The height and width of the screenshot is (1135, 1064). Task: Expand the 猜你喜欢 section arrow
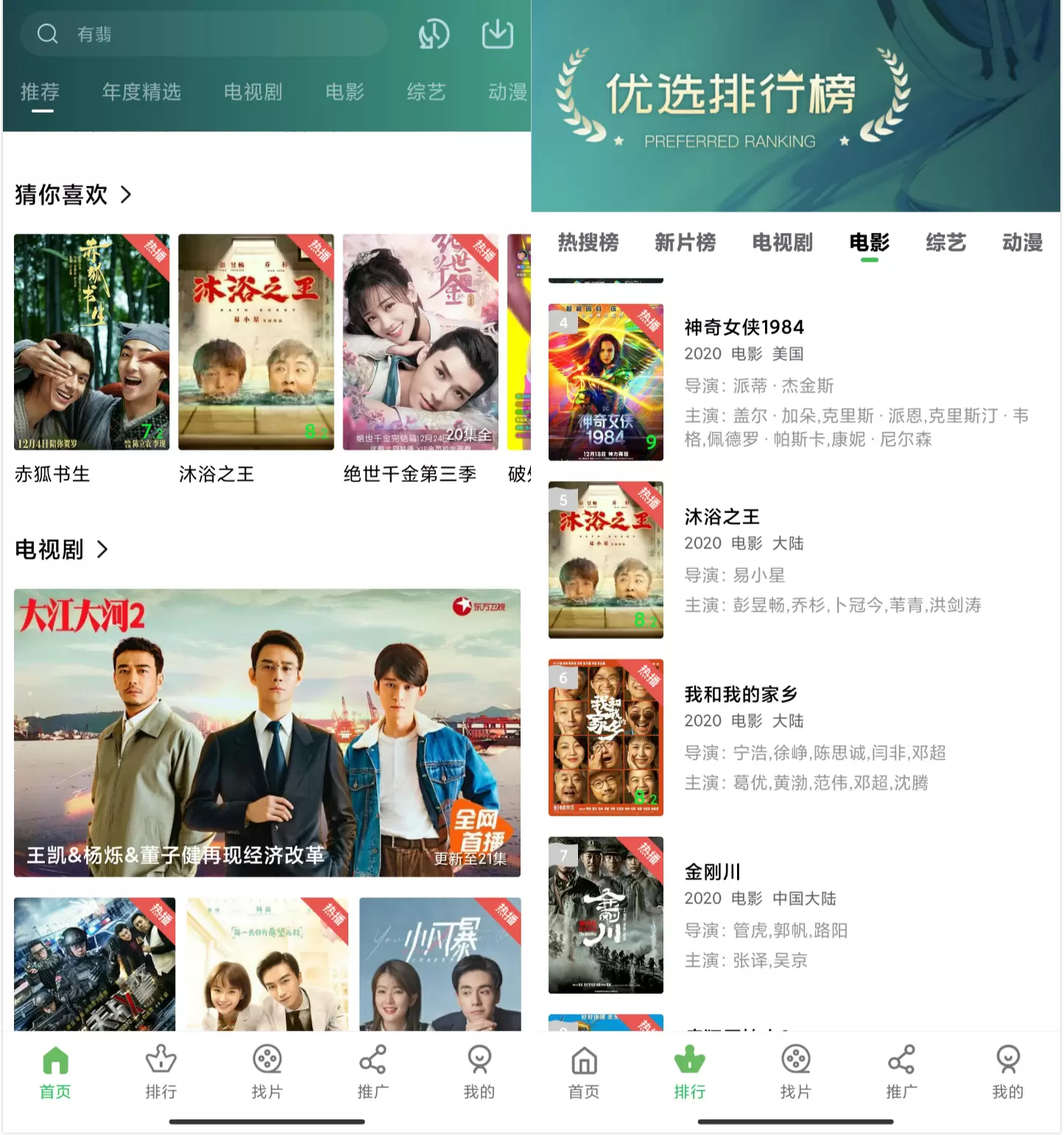tap(126, 195)
